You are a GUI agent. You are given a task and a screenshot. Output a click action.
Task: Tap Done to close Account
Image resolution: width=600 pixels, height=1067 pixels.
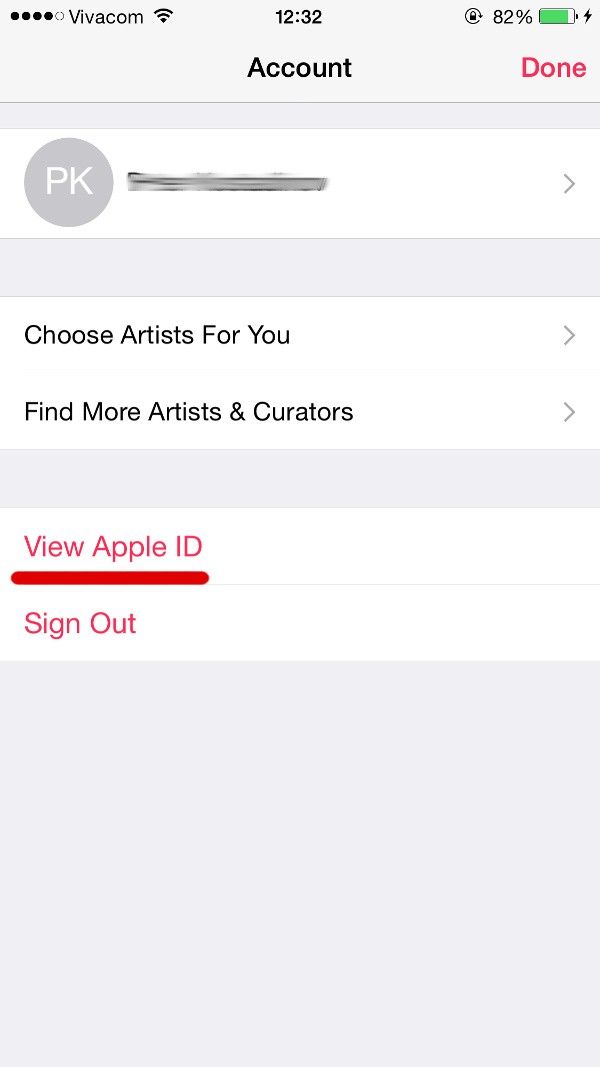click(553, 67)
